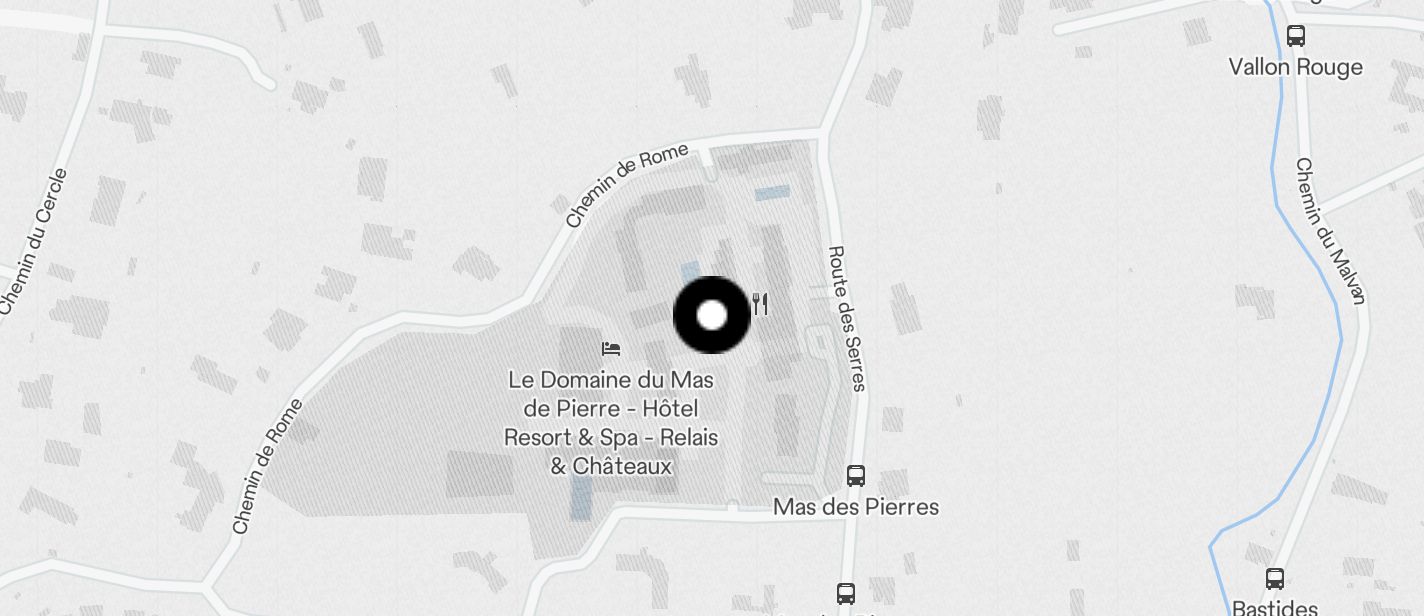Screen dimensions: 1424x616
Task: Select the restaurant icon beside the marker
Action: tap(761, 304)
